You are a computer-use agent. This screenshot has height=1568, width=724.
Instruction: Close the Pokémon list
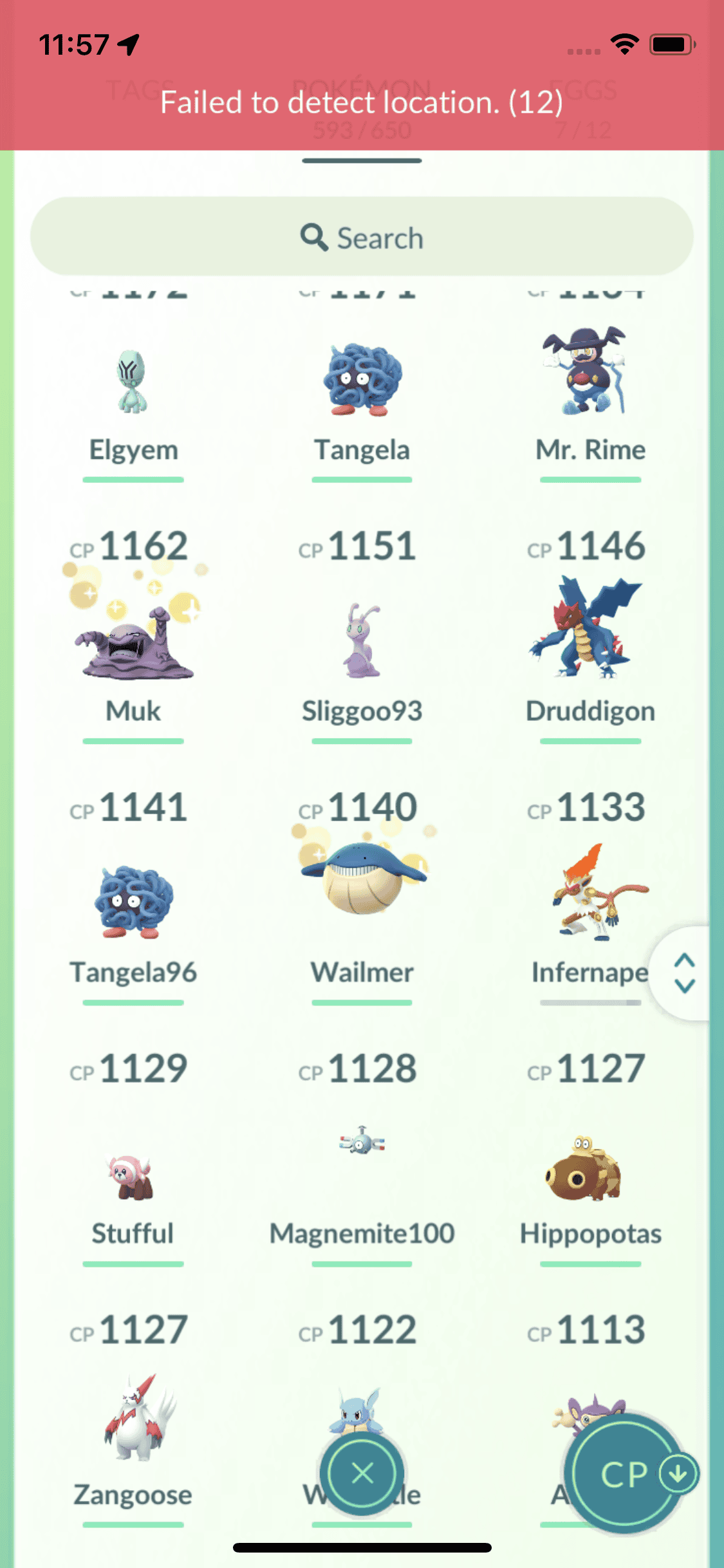click(362, 1473)
